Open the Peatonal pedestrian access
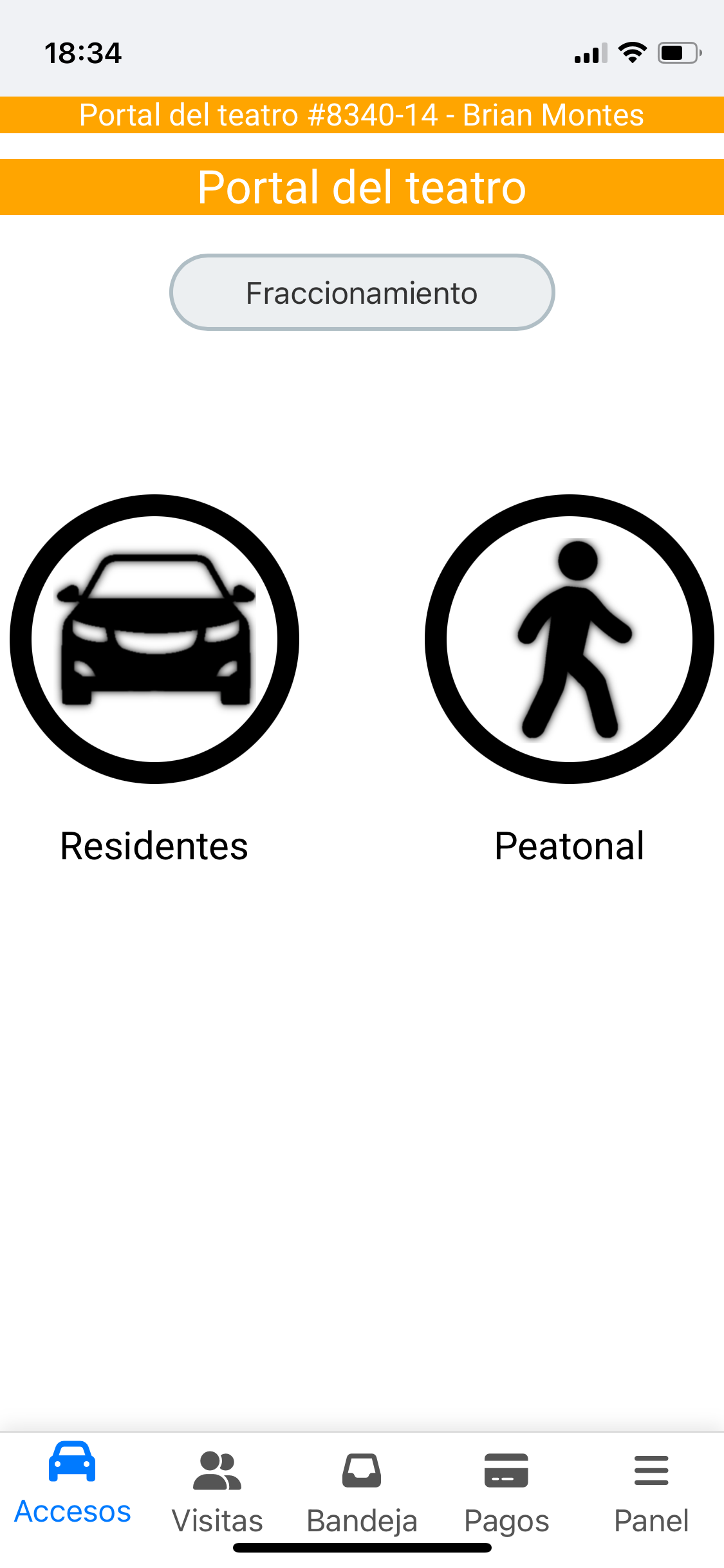 pos(569,639)
